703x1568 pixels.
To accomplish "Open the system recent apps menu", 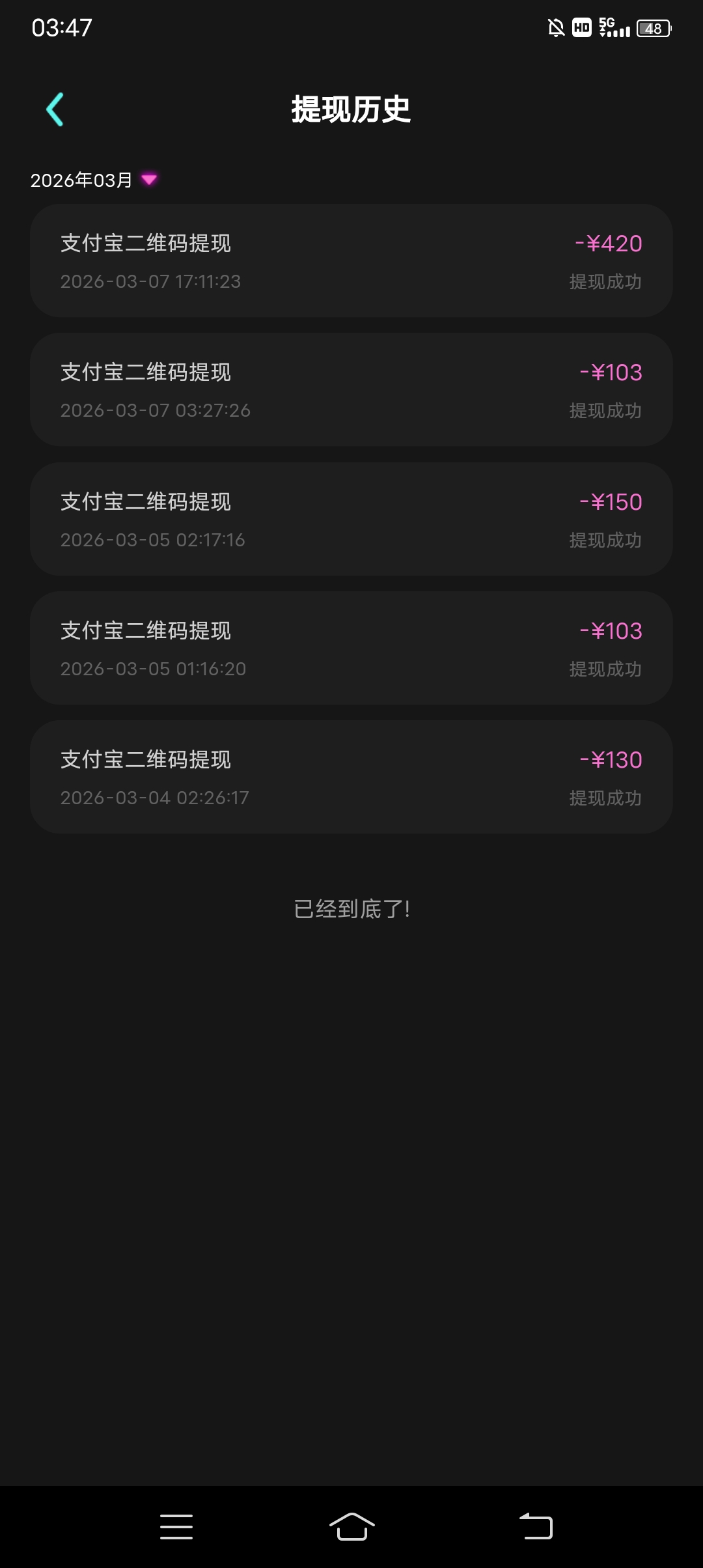I will (176, 1526).
